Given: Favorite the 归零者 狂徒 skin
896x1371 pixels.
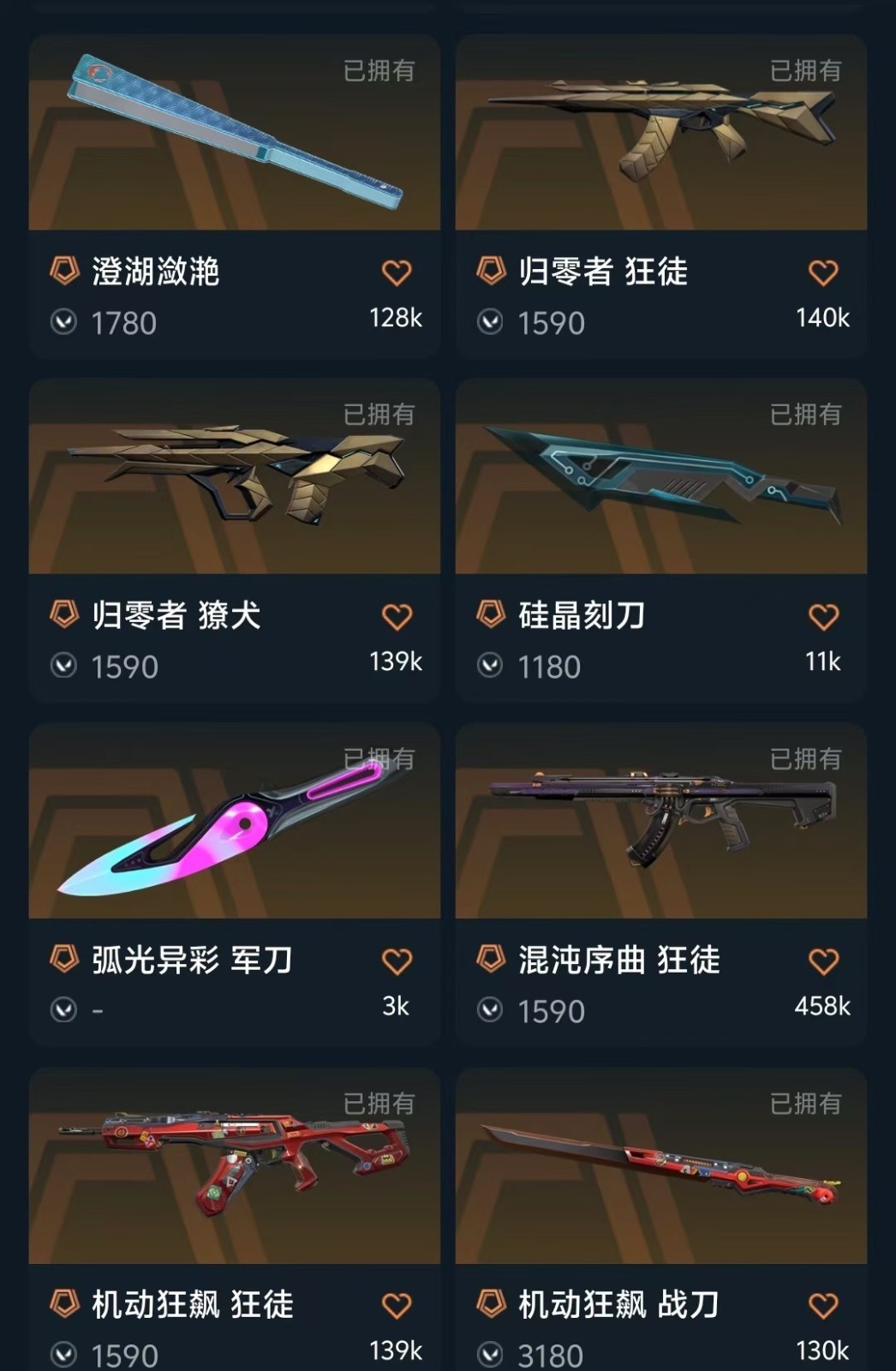Looking at the screenshot, I should [823, 272].
